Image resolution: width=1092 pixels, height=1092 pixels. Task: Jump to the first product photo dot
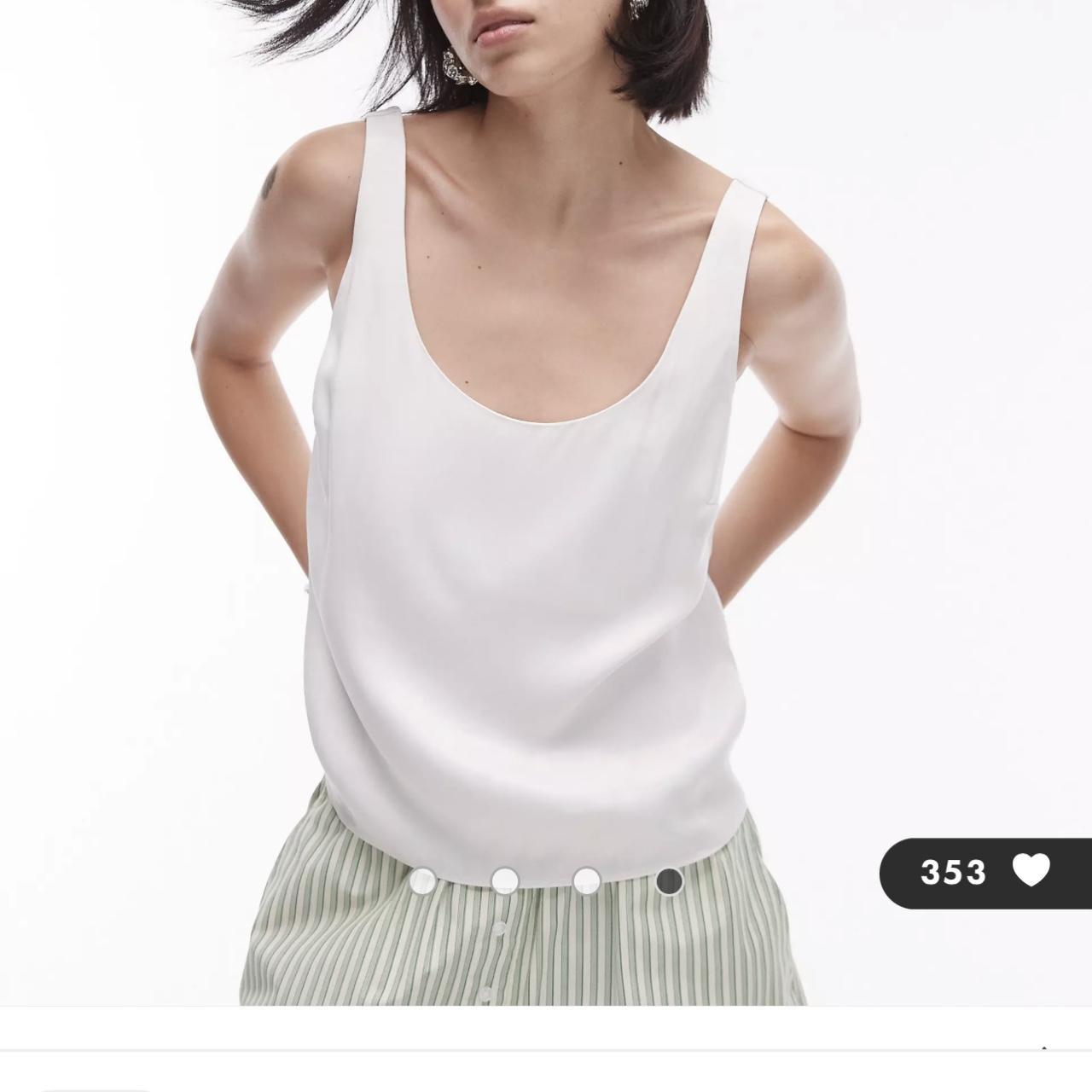click(x=423, y=880)
